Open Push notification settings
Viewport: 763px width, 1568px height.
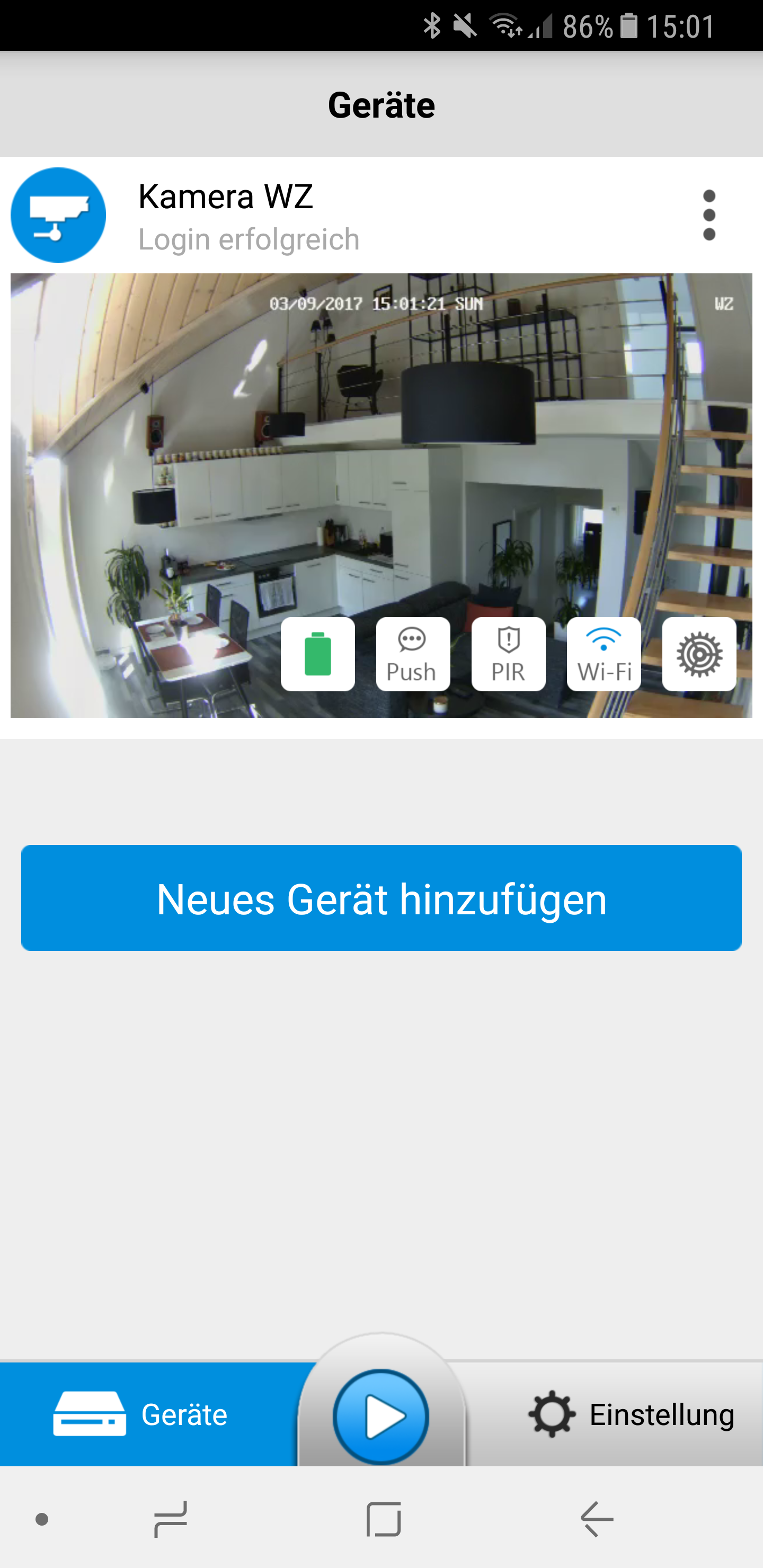click(x=413, y=654)
